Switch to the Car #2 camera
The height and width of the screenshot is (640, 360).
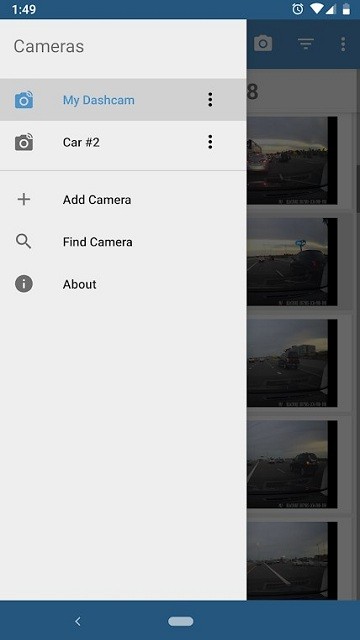(x=123, y=142)
